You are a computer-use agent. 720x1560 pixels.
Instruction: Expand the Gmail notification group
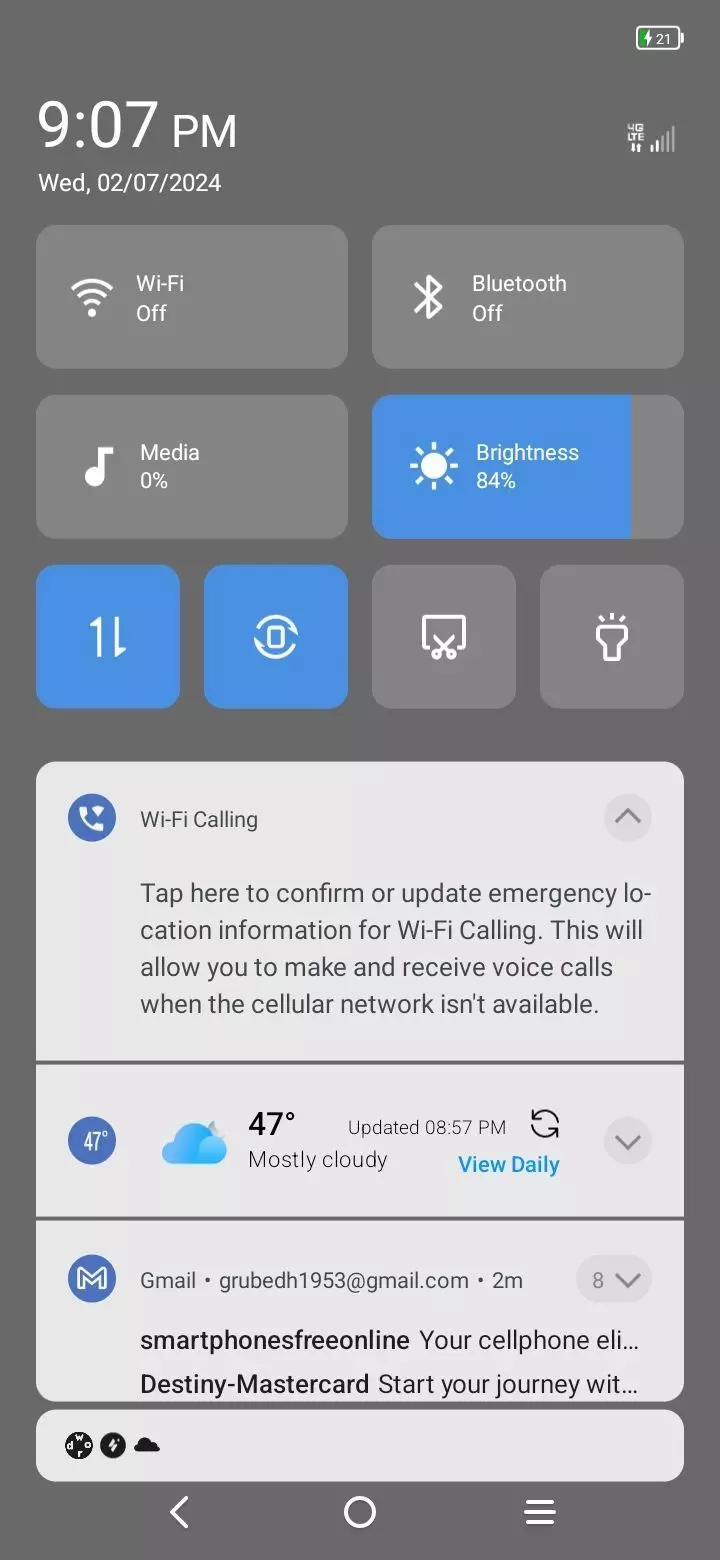[614, 1280]
